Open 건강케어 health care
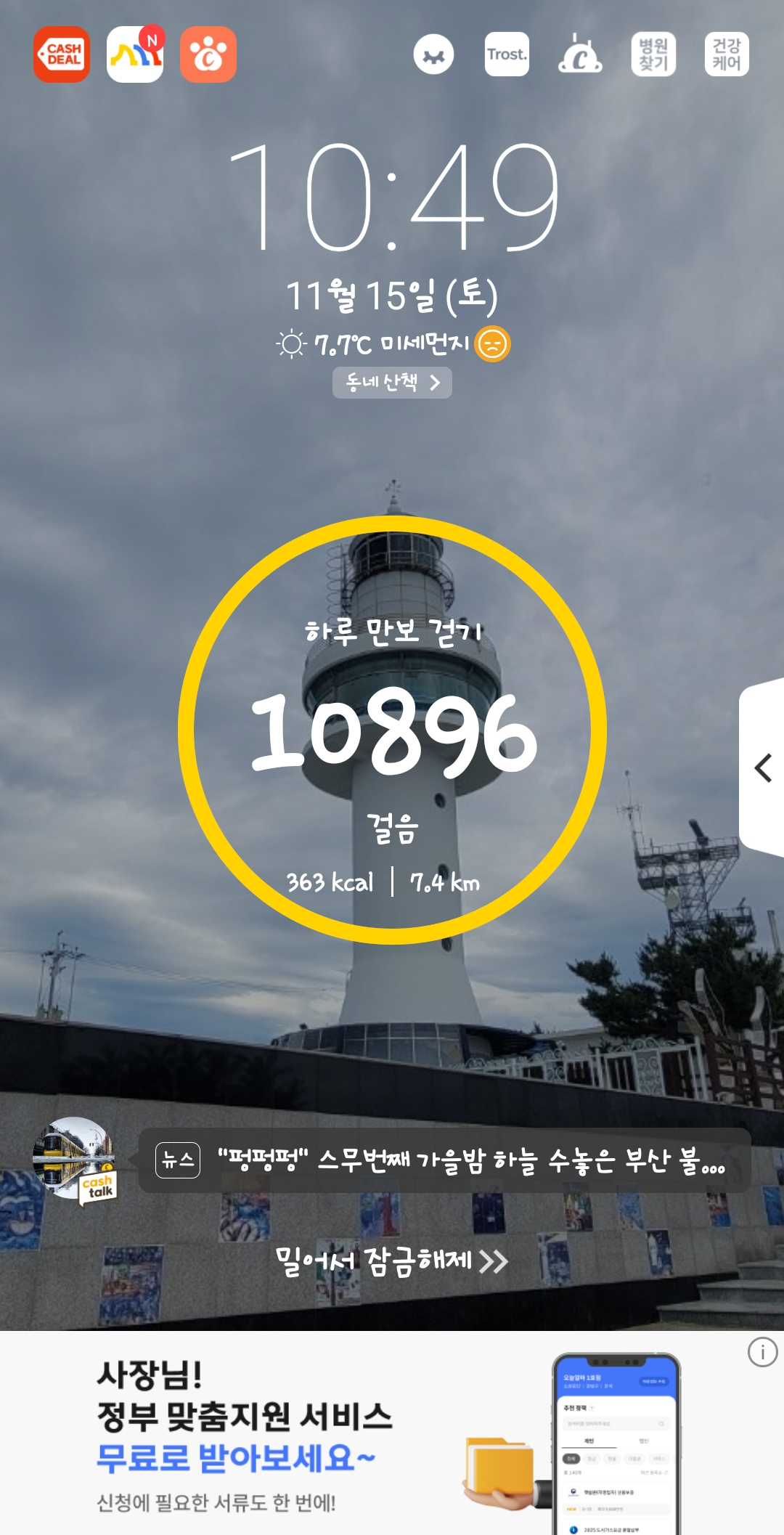Screen dimensions: 784x1535 pos(727,54)
